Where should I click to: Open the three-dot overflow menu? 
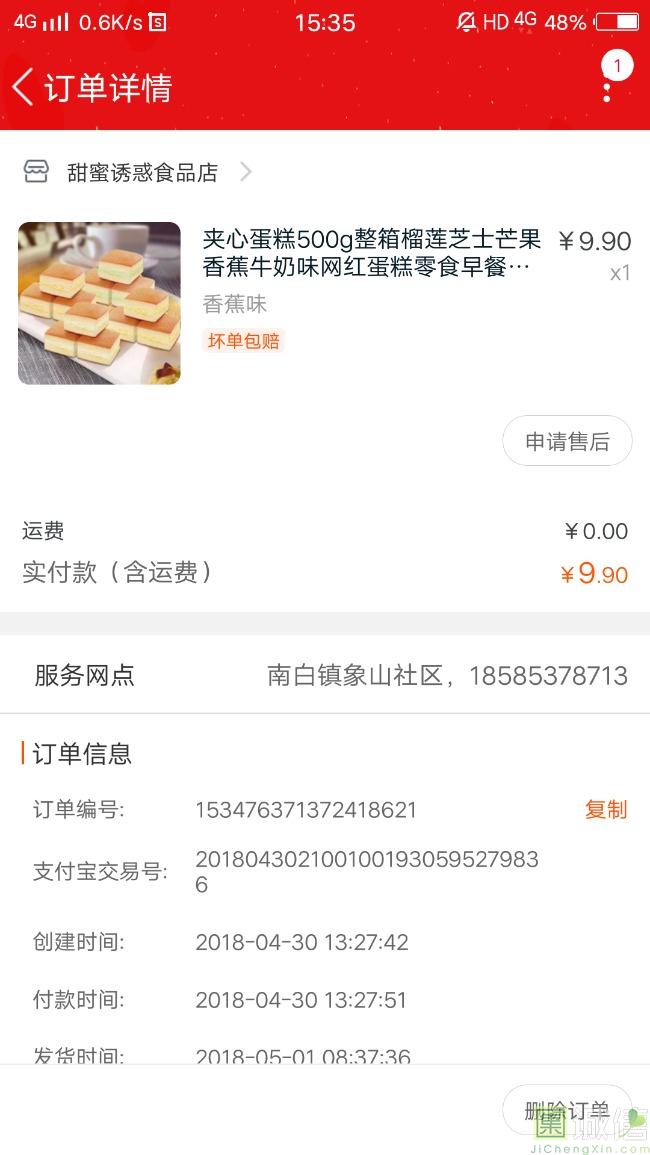[607, 87]
